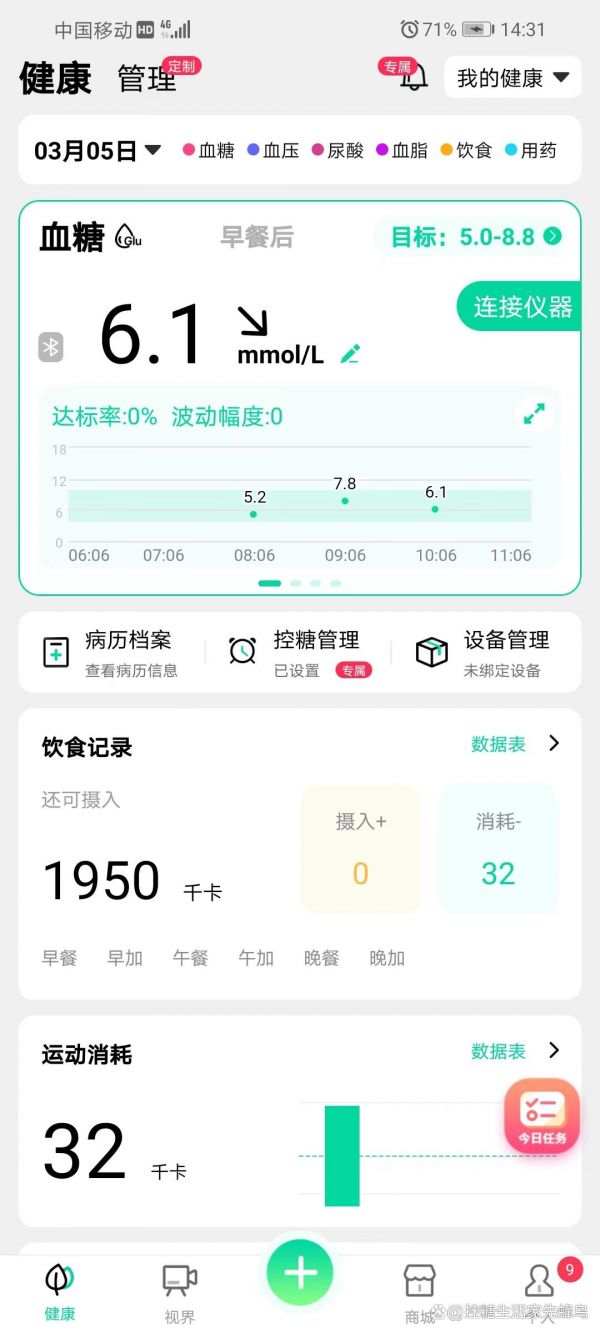600x1333 pixels.
Task: Tap the green plus add button
Action: click(x=300, y=1272)
